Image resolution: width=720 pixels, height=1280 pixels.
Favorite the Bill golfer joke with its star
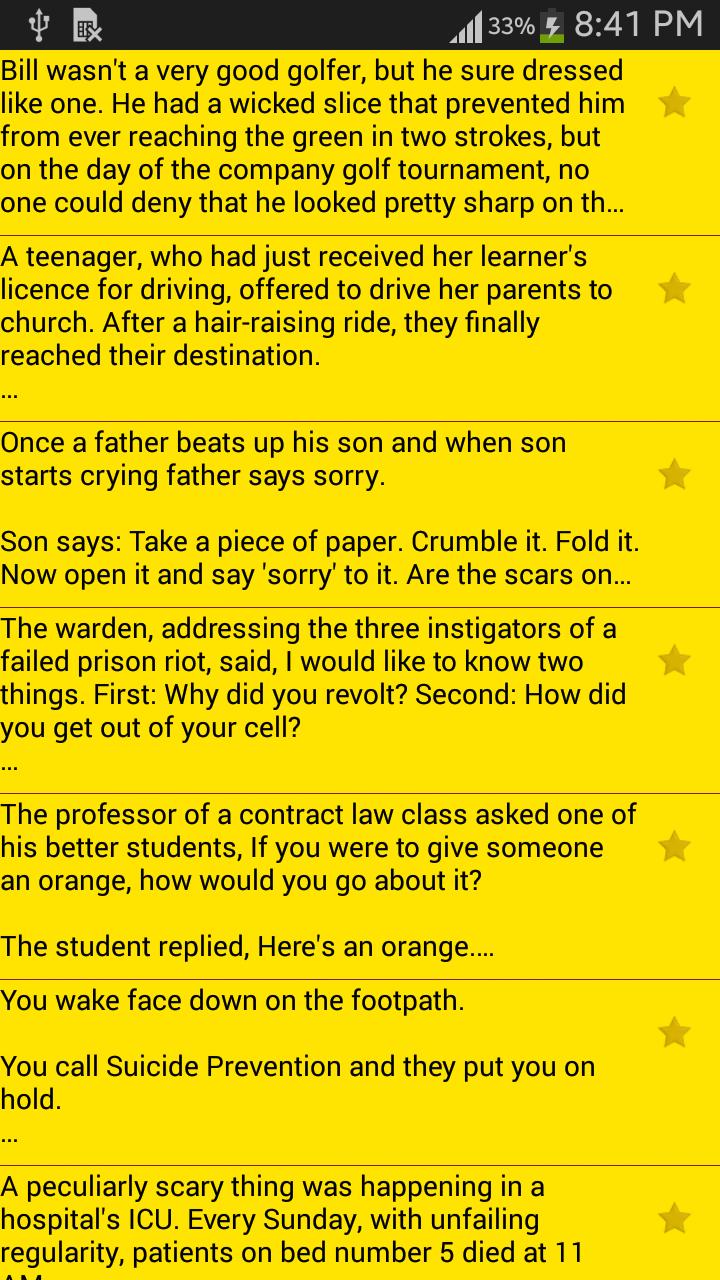[675, 103]
